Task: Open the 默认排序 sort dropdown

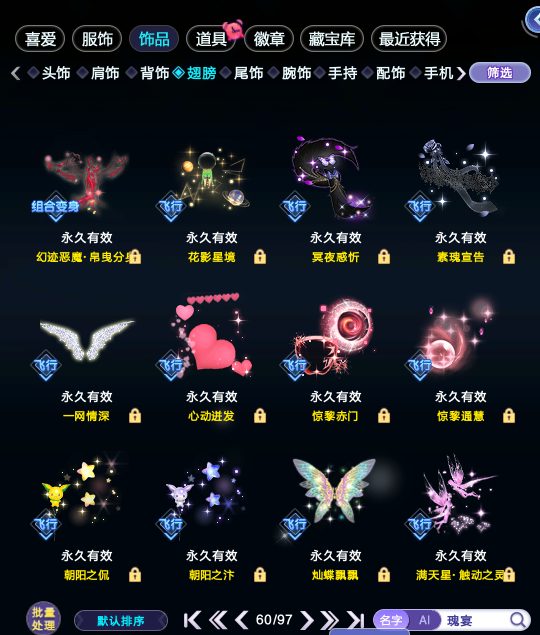Action: [x=121, y=620]
